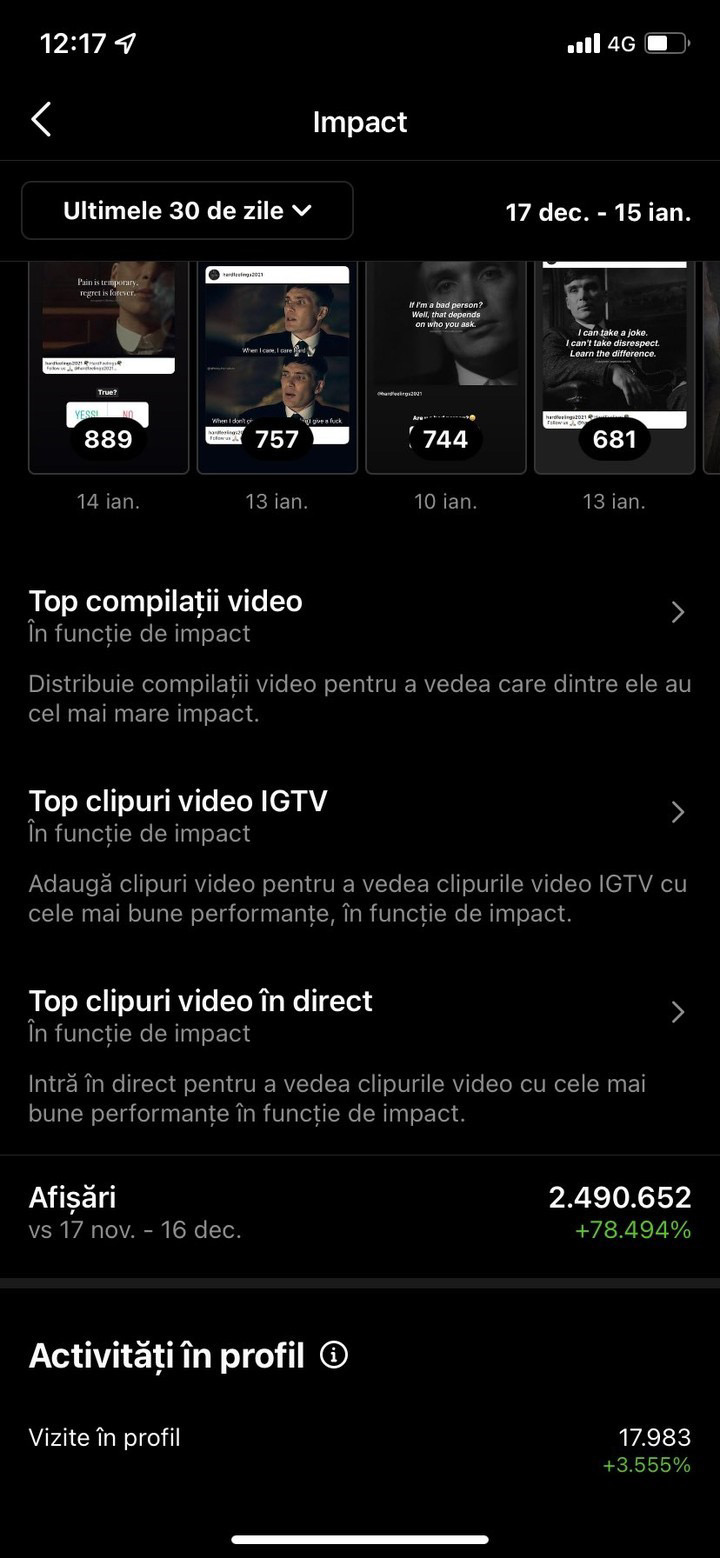Select the Impact title at the top
This screenshot has height=1558, width=720.
pos(360,121)
